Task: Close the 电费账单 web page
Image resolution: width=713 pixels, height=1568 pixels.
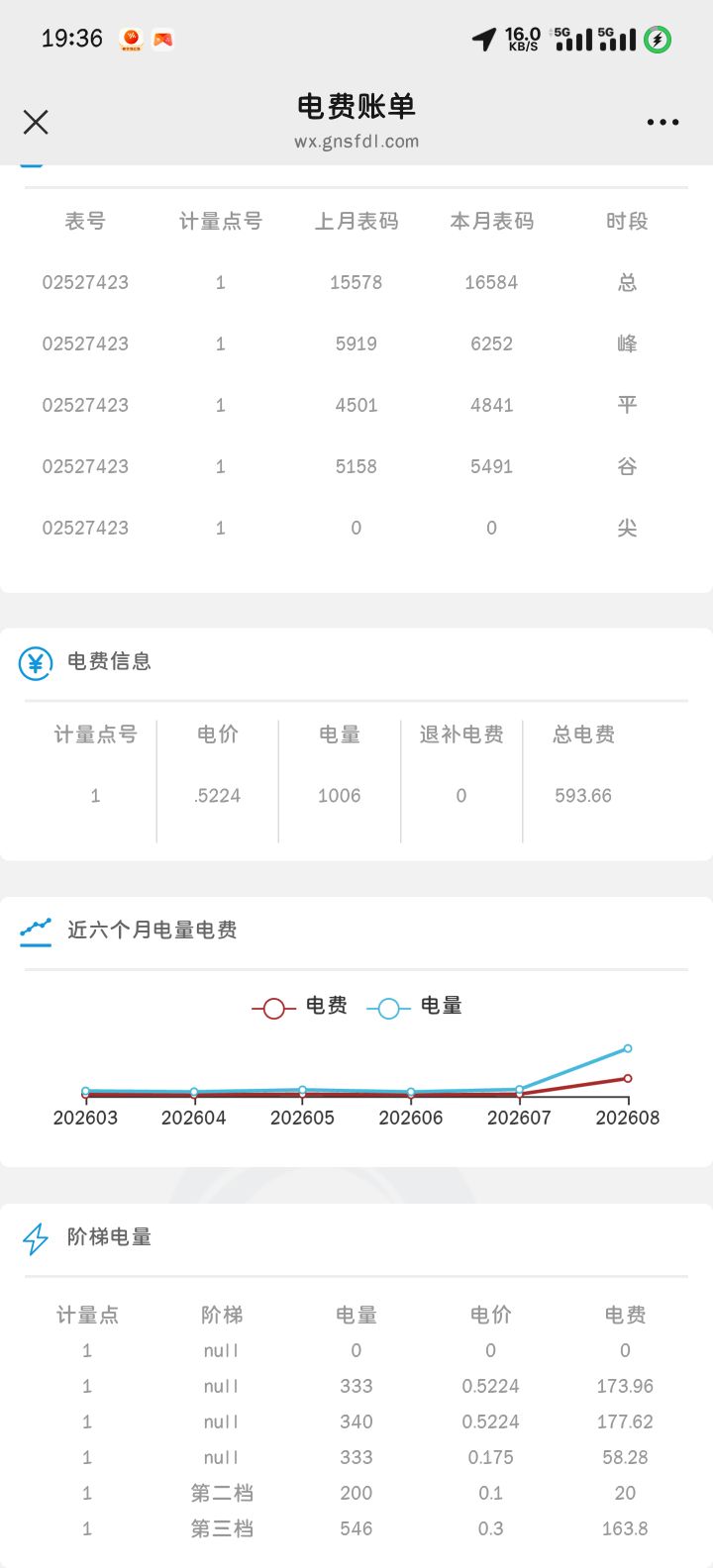Action: tap(36, 122)
